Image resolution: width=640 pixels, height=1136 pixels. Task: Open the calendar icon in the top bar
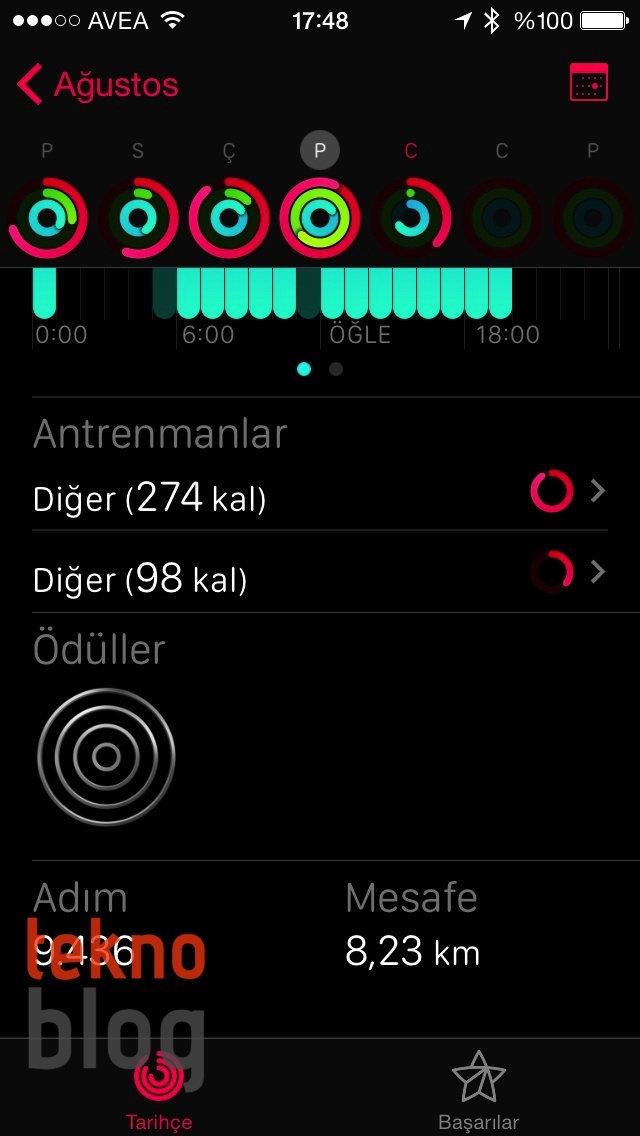coord(589,84)
